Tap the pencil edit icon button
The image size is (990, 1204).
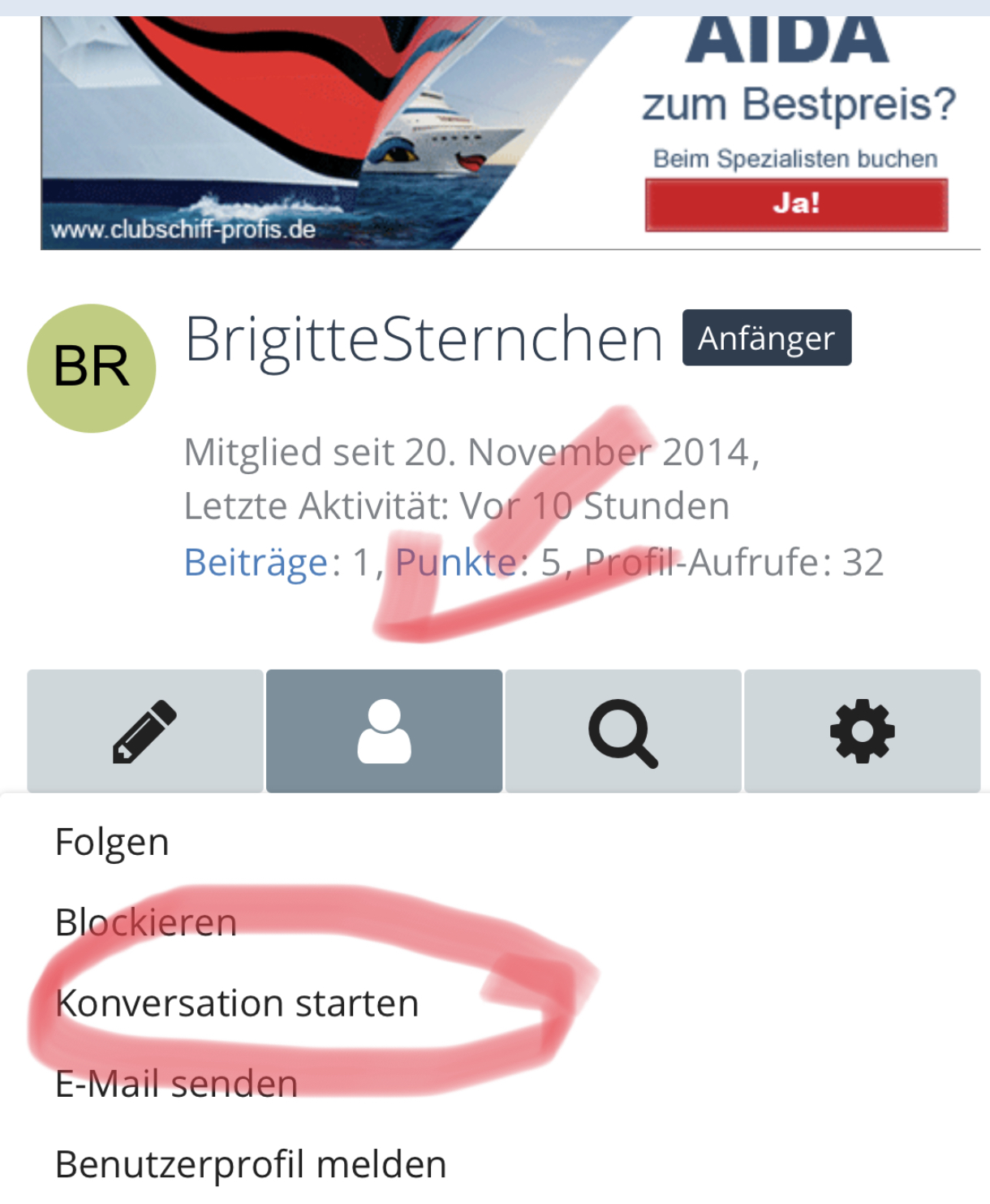tap(144, 731)
